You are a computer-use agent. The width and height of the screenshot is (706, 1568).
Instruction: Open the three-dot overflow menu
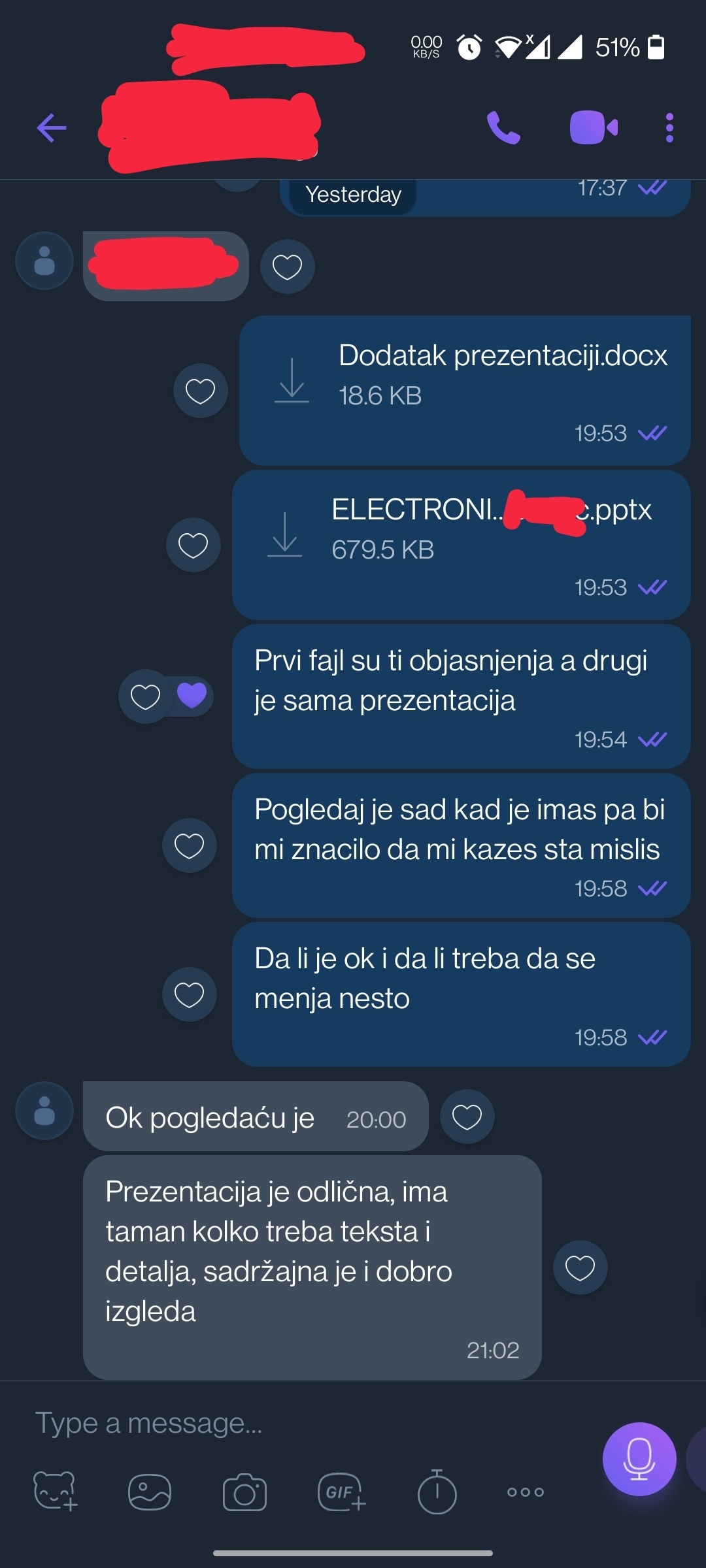tap(669, 127)
